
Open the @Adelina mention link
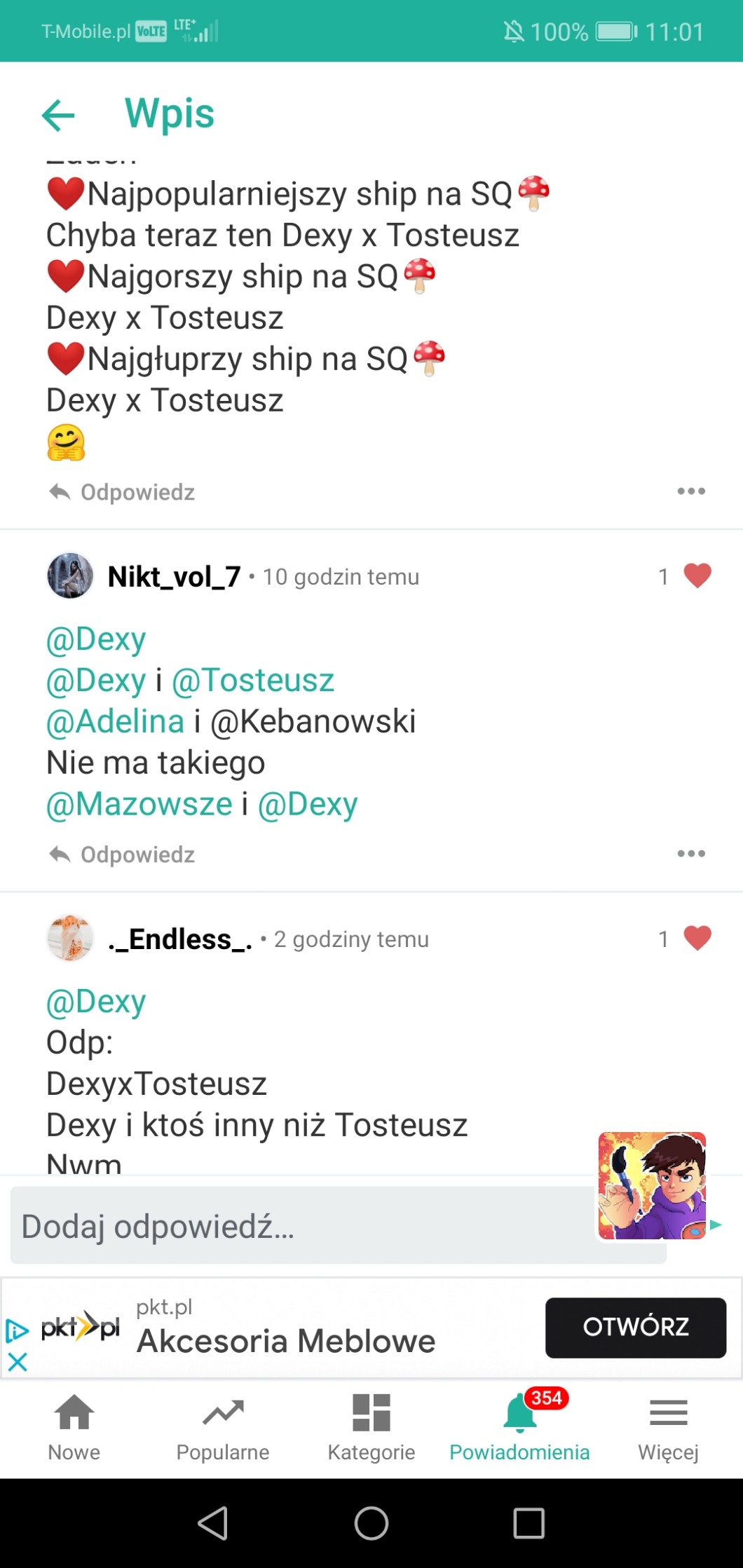tap(115, 722)
